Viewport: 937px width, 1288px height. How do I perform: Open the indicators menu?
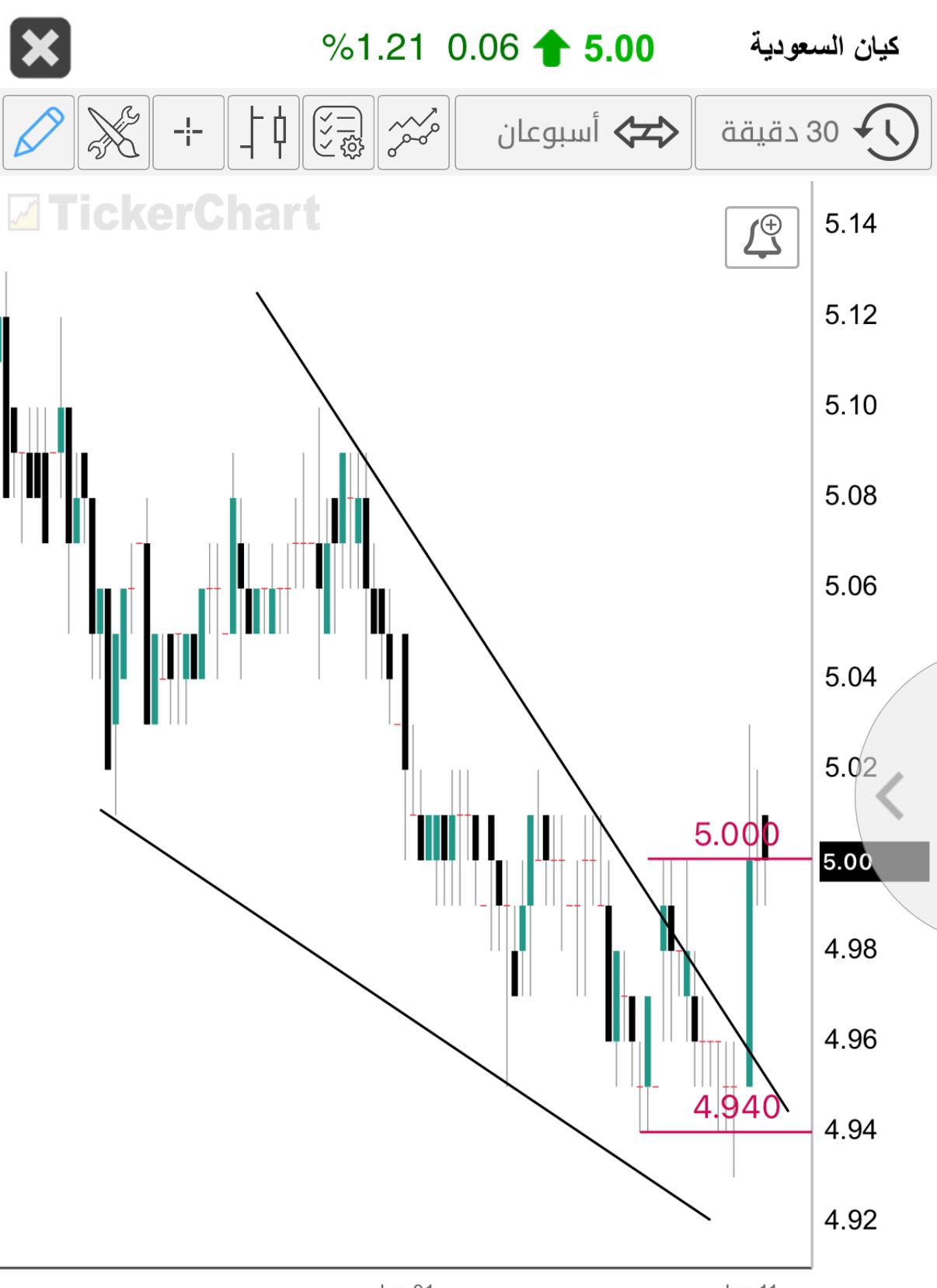tap(413, 133)
